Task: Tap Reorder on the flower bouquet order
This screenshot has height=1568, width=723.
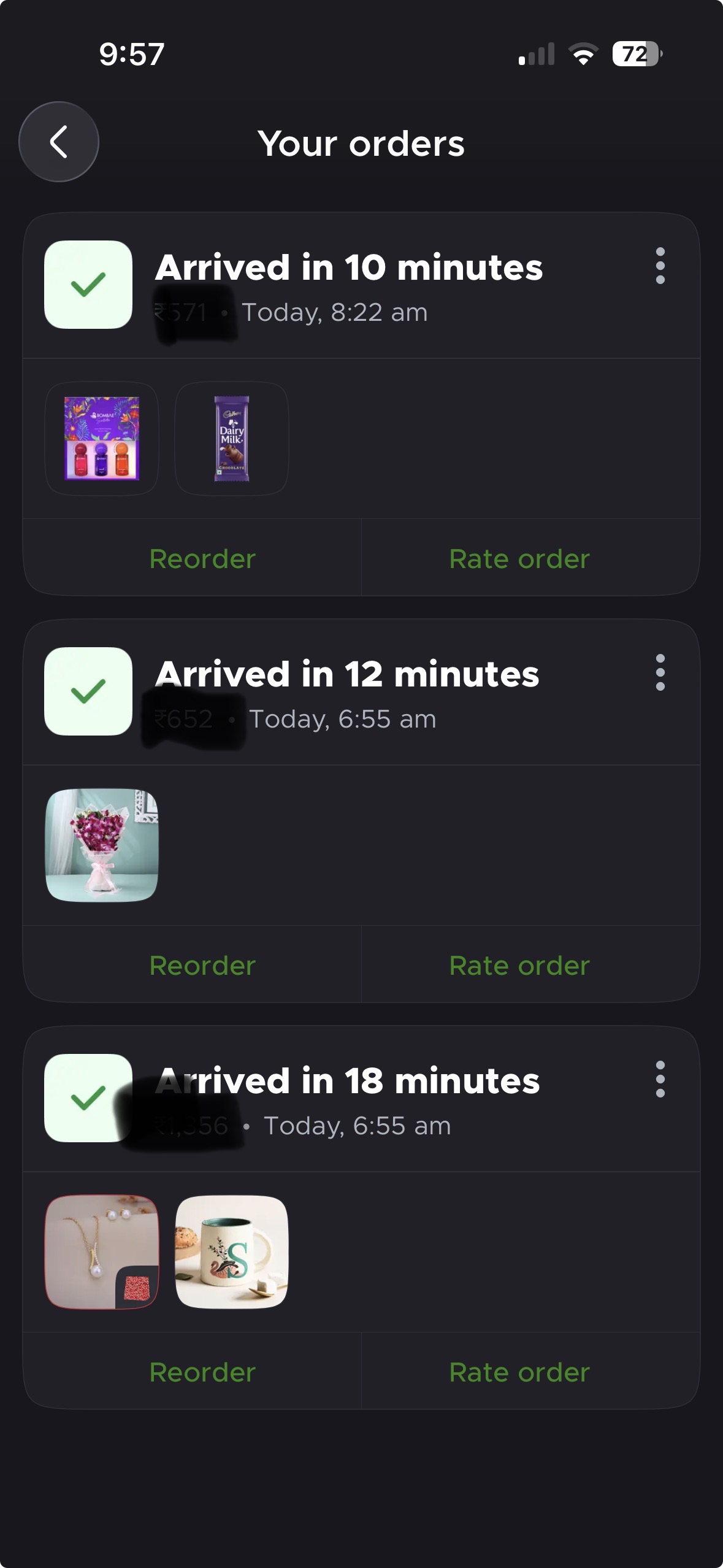Action: pos(202,965)
